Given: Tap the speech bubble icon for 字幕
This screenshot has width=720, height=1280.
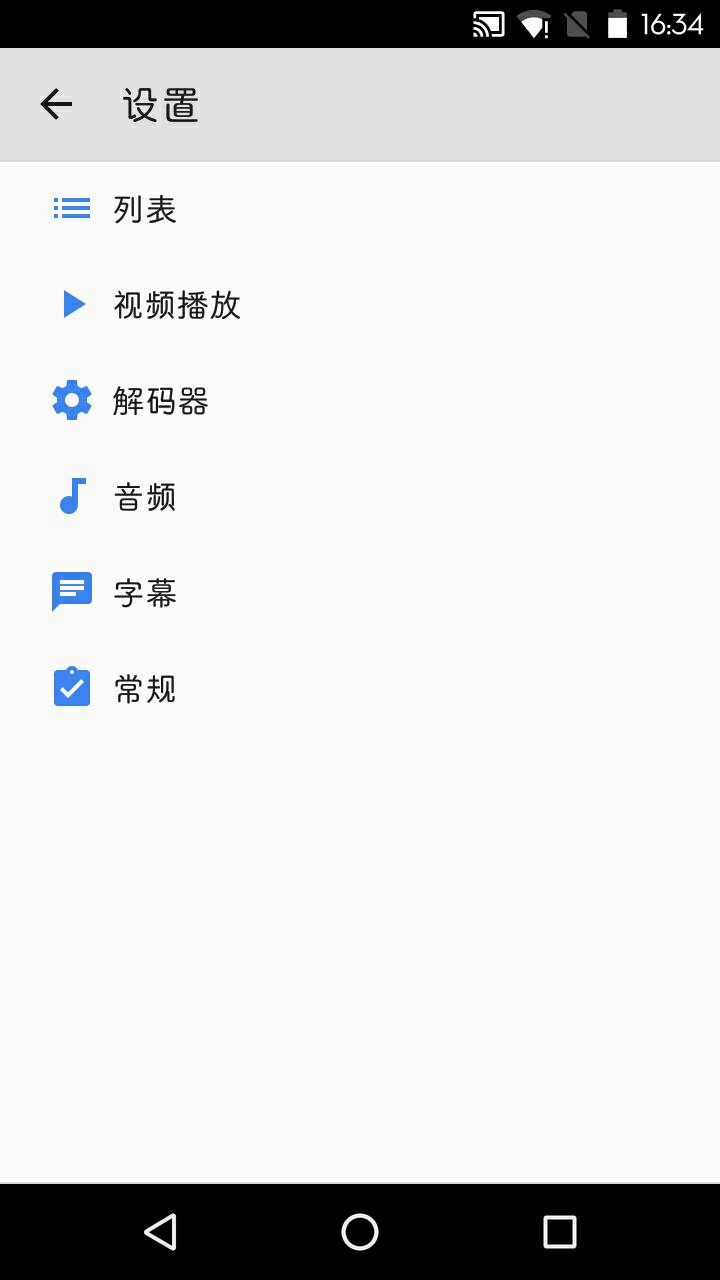Looking at the screenshot, I should [x=71, y=591].
